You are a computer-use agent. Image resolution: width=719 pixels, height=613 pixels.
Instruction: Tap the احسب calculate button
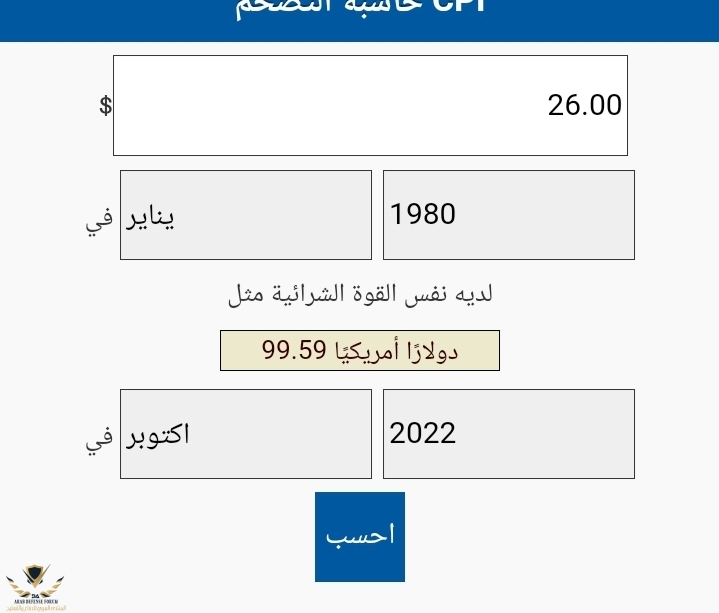(x=360, y=536)
